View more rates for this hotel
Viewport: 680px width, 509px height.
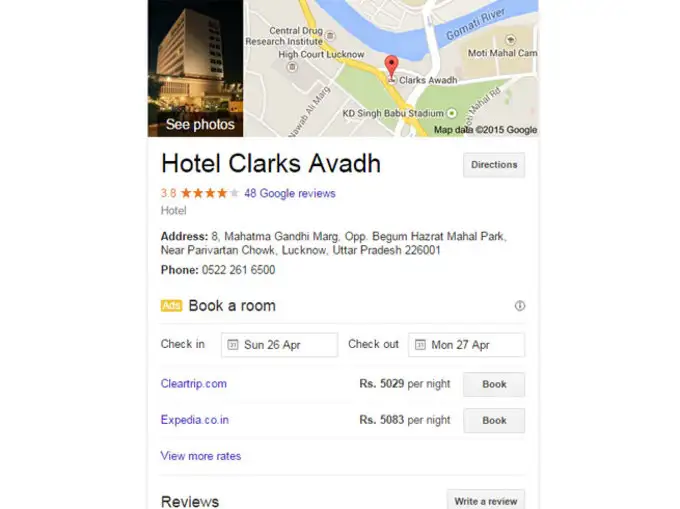click(x=201, y=456)
